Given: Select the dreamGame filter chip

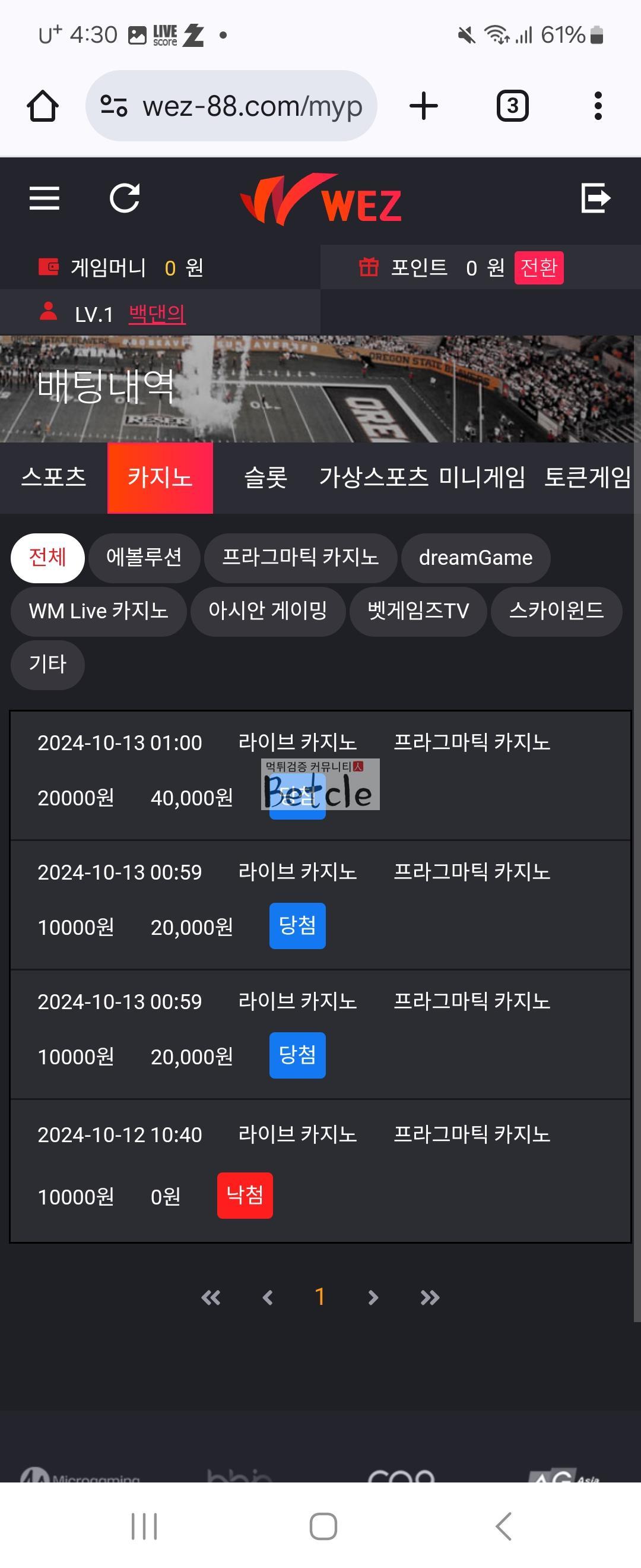Looking at the screenshot, I should [x=475, y=558].
